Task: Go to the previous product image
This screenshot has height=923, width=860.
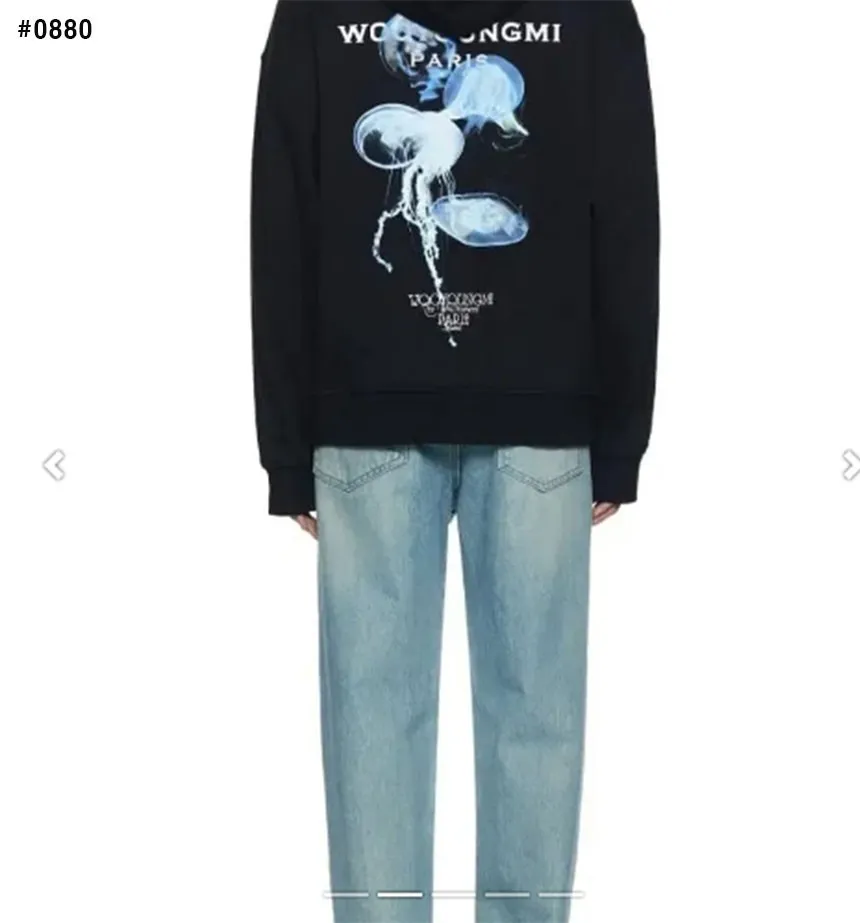Action: 54,465
